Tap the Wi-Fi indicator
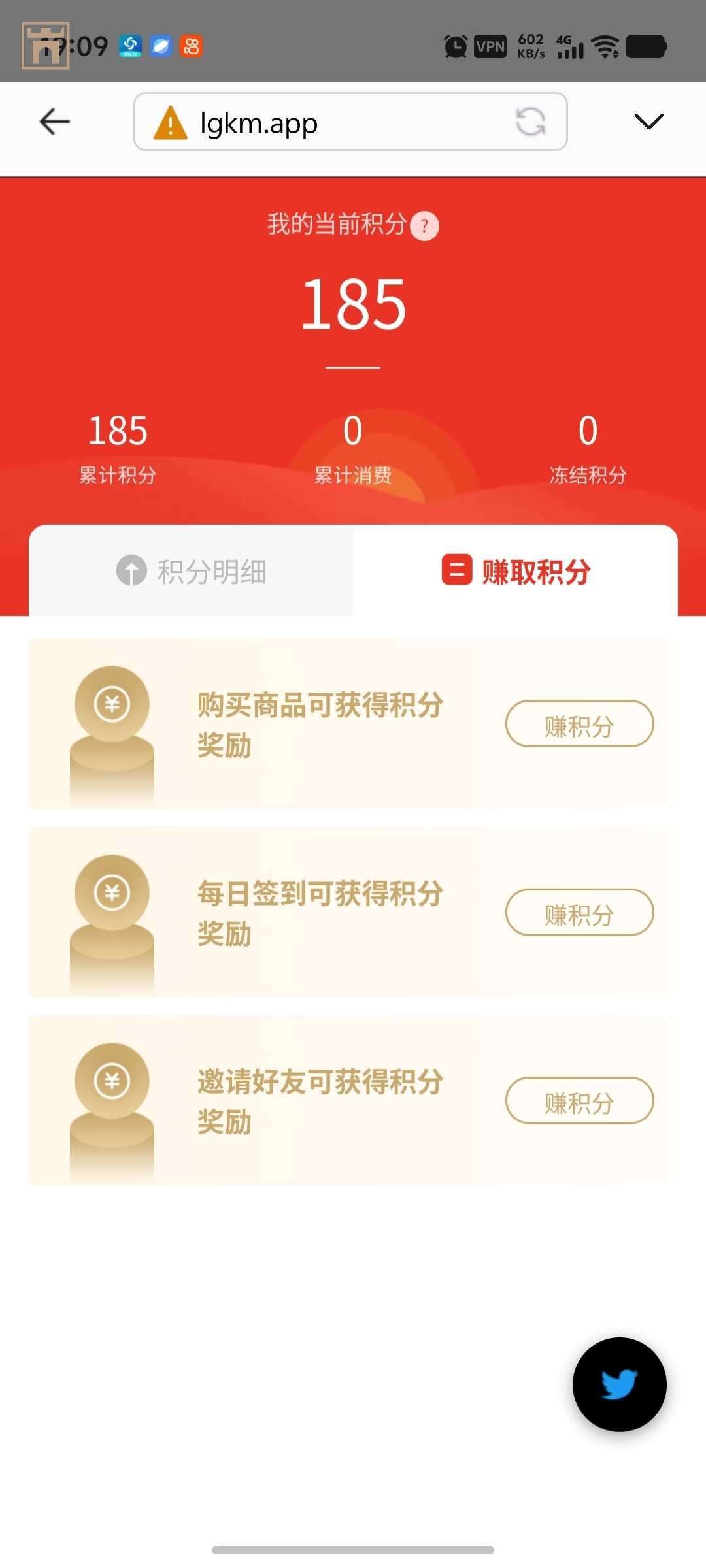The image size is (706, 1568). (605, 46)
